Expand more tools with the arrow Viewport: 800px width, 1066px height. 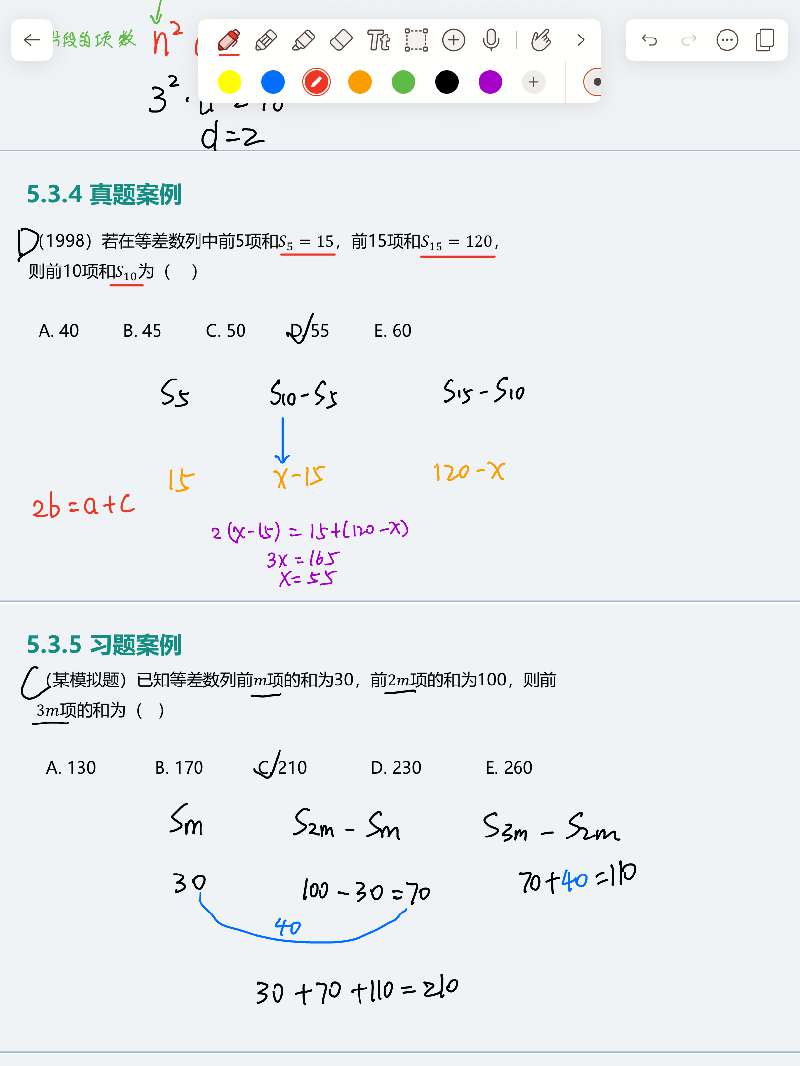[x=581, y=40]
